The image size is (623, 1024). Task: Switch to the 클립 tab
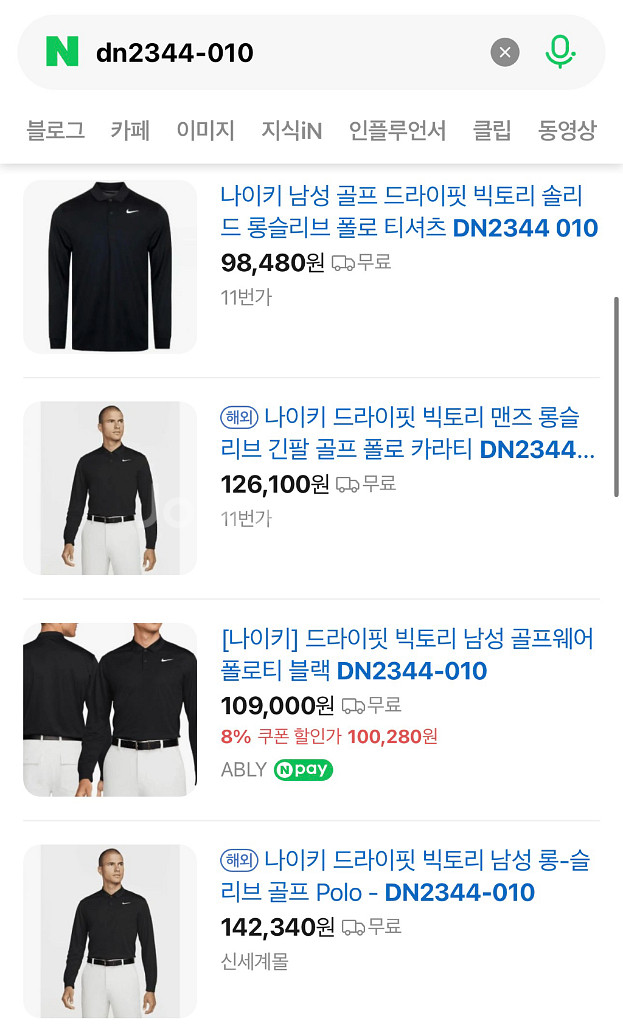pos(491,130)
